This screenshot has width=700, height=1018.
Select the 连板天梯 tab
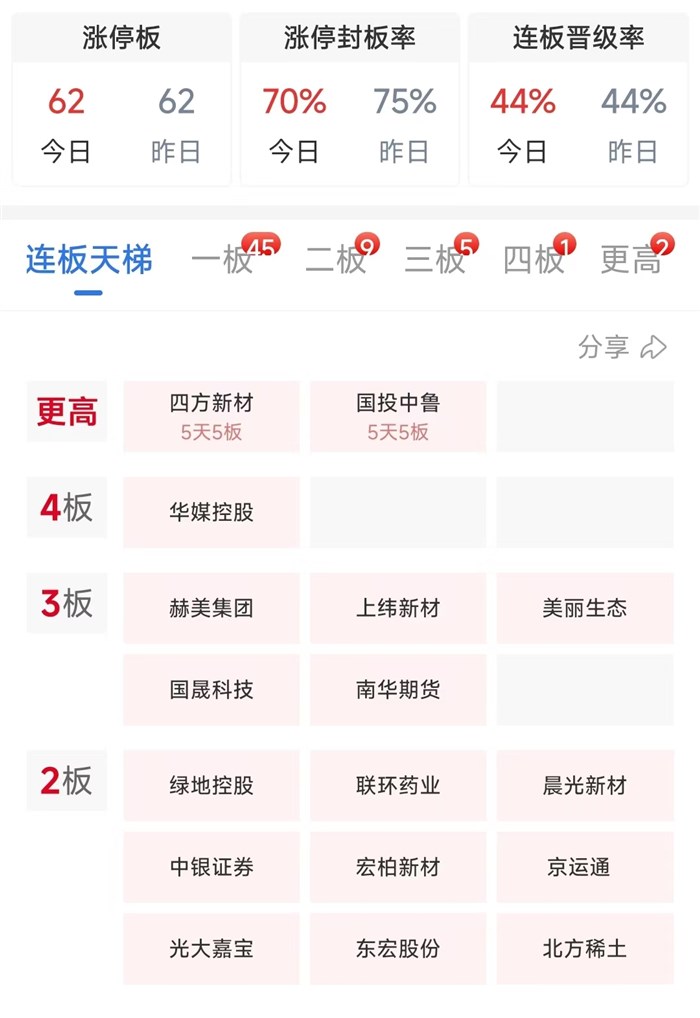[89, 262]
